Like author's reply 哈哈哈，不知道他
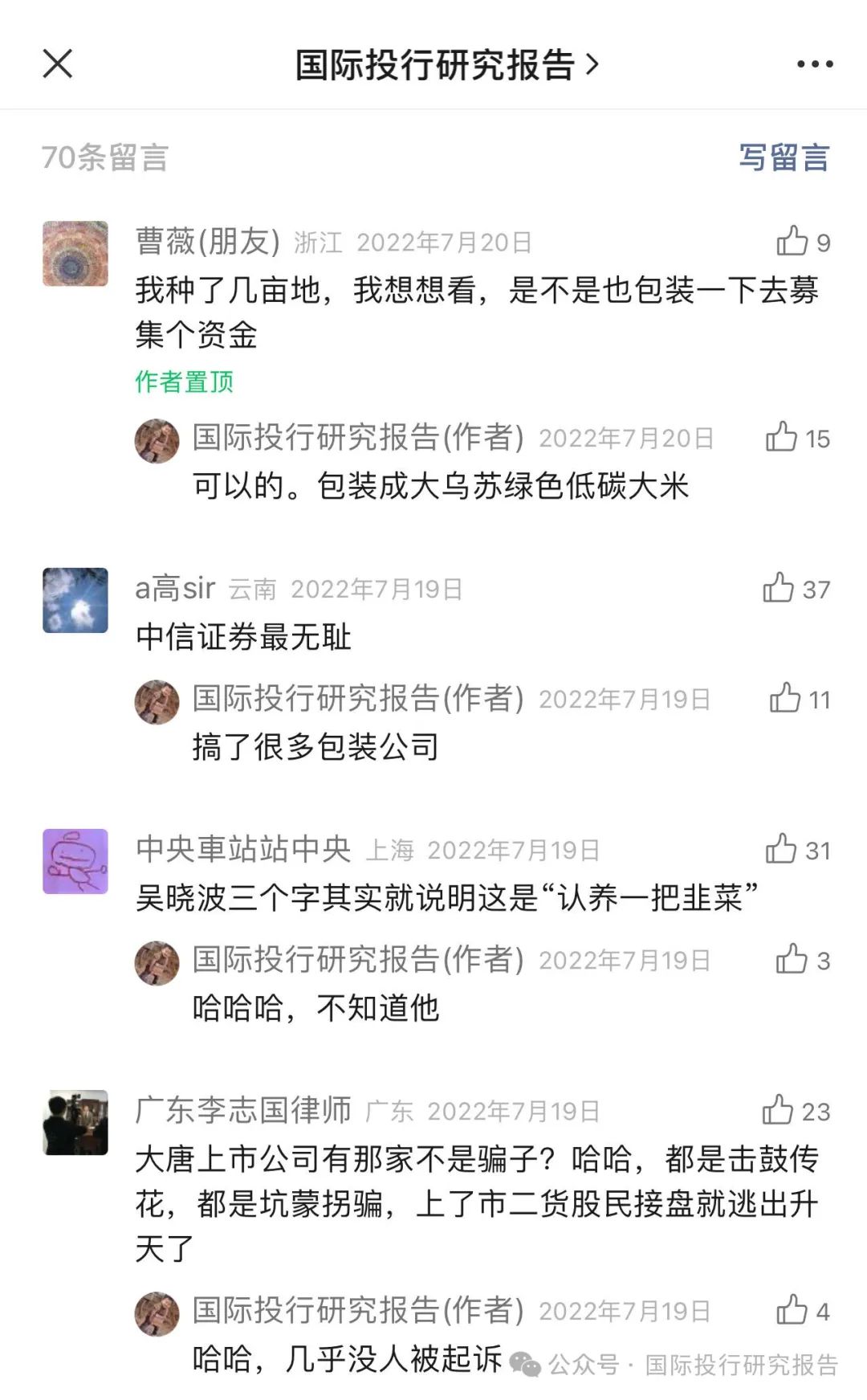The image size is (867, 1400). coord(792,959)
